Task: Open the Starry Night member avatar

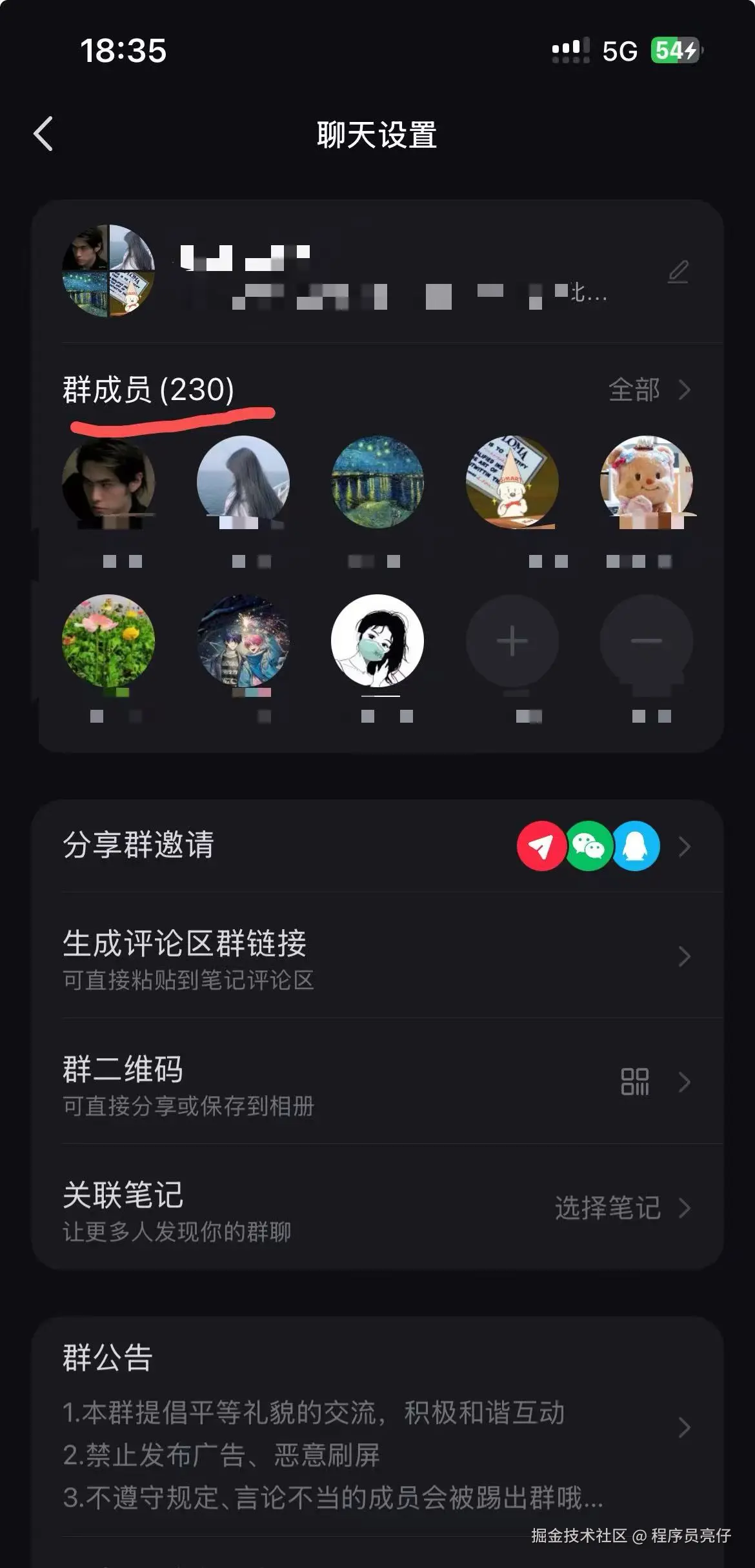Action: click(377, 483)
